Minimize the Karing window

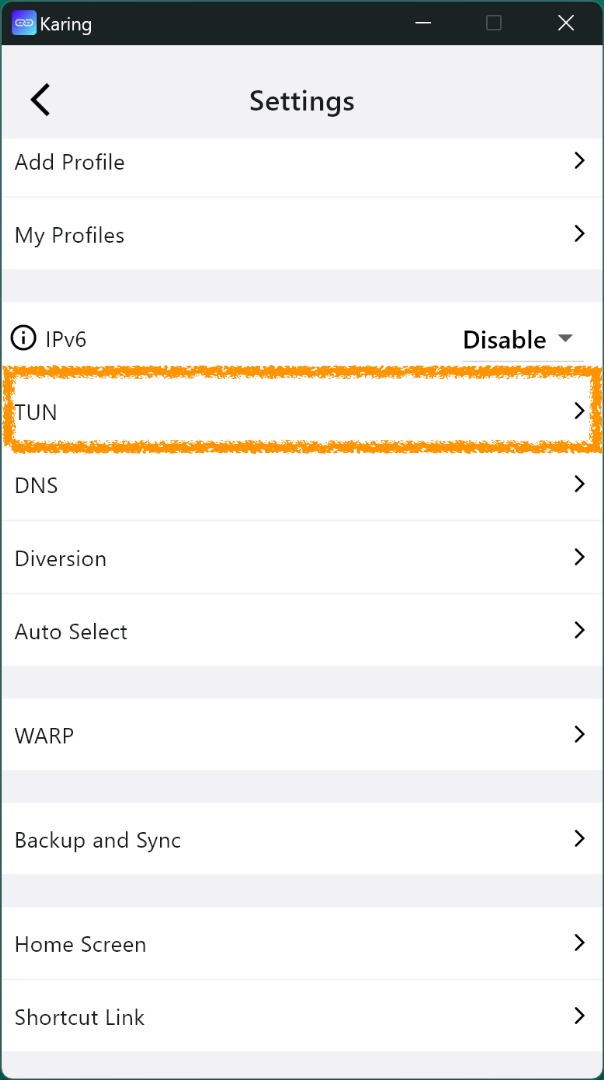[422, 23]
